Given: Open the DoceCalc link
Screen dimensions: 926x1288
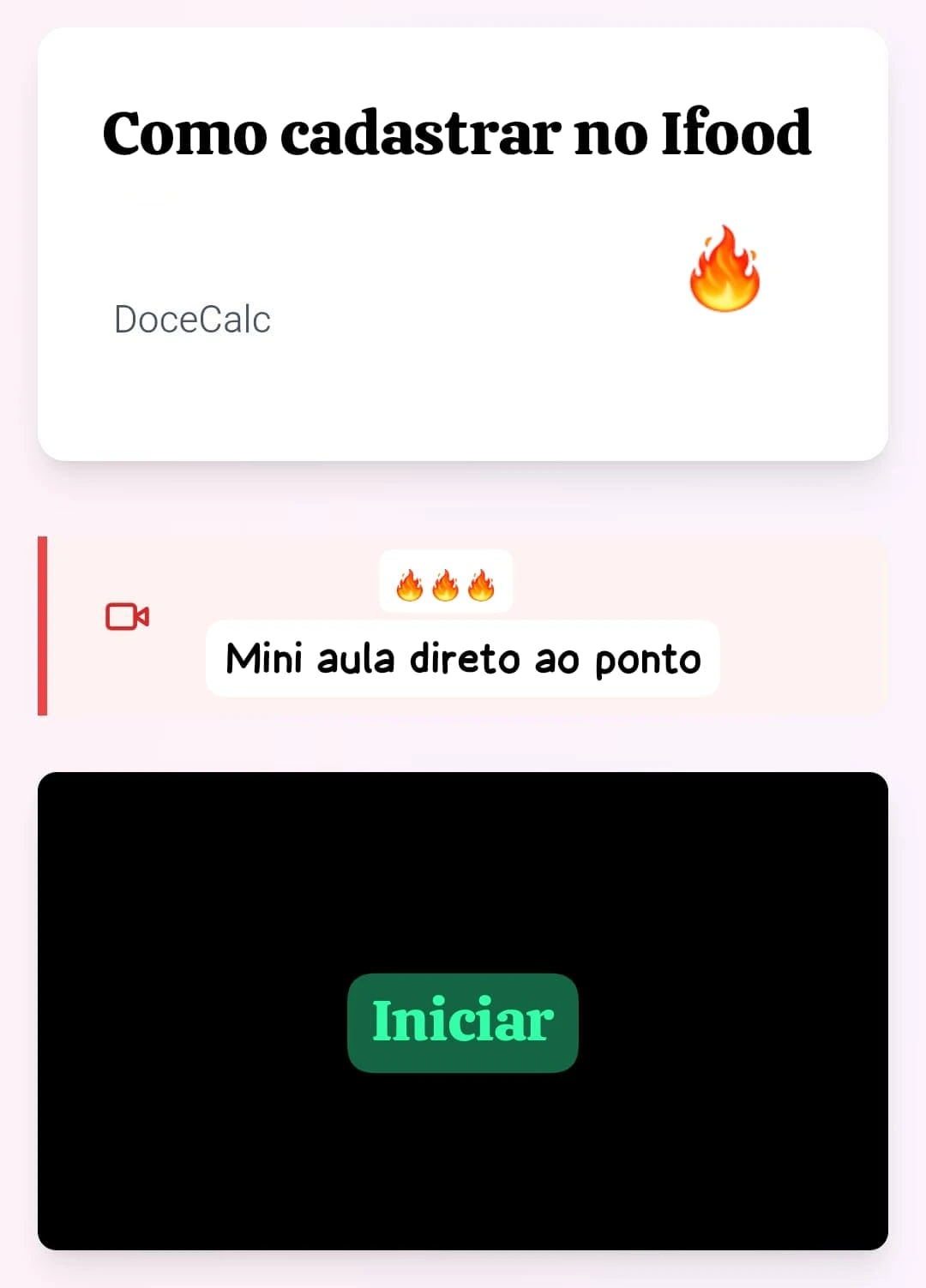Looking at the screenshot, I should (191, 320).
